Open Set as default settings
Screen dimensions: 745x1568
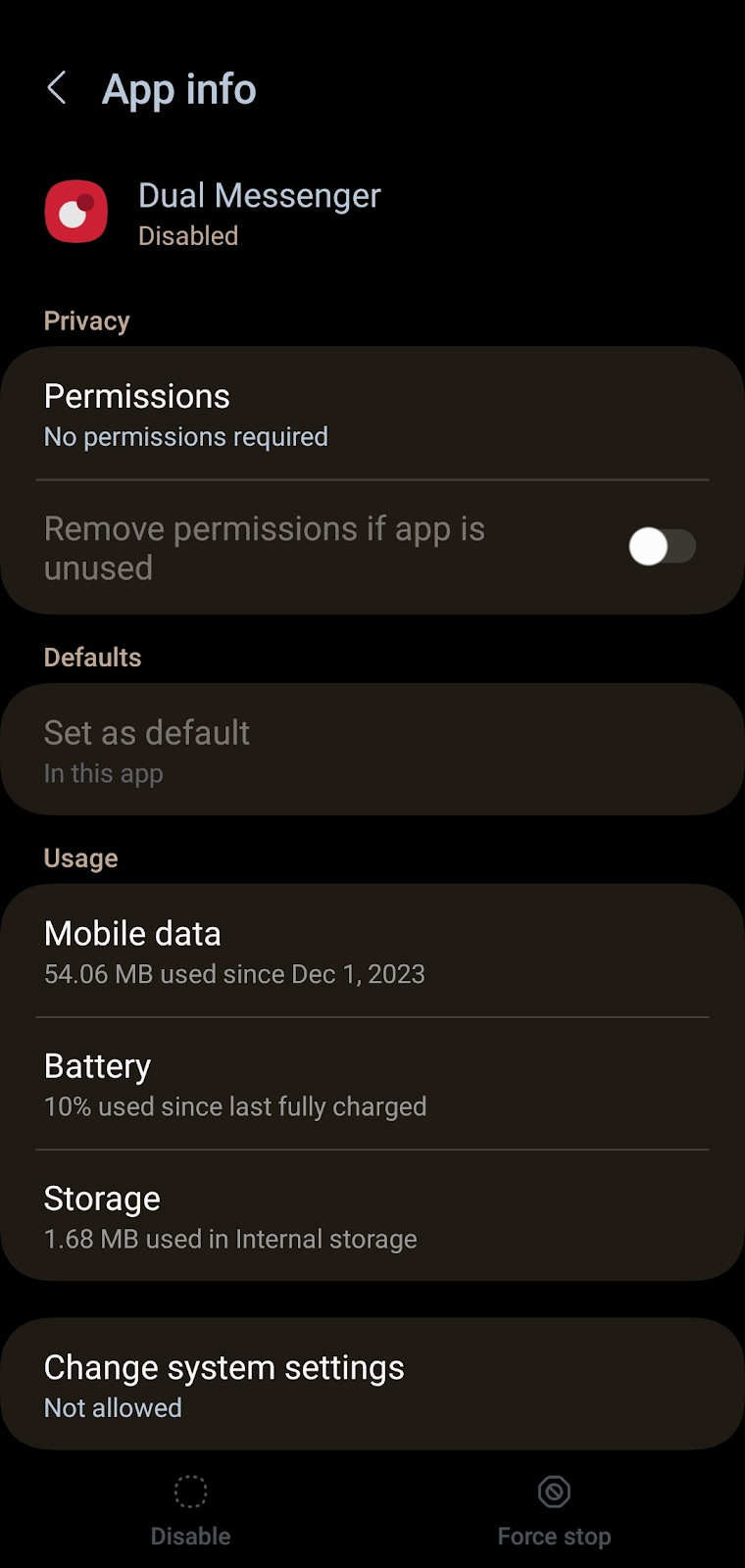[372, 750]
